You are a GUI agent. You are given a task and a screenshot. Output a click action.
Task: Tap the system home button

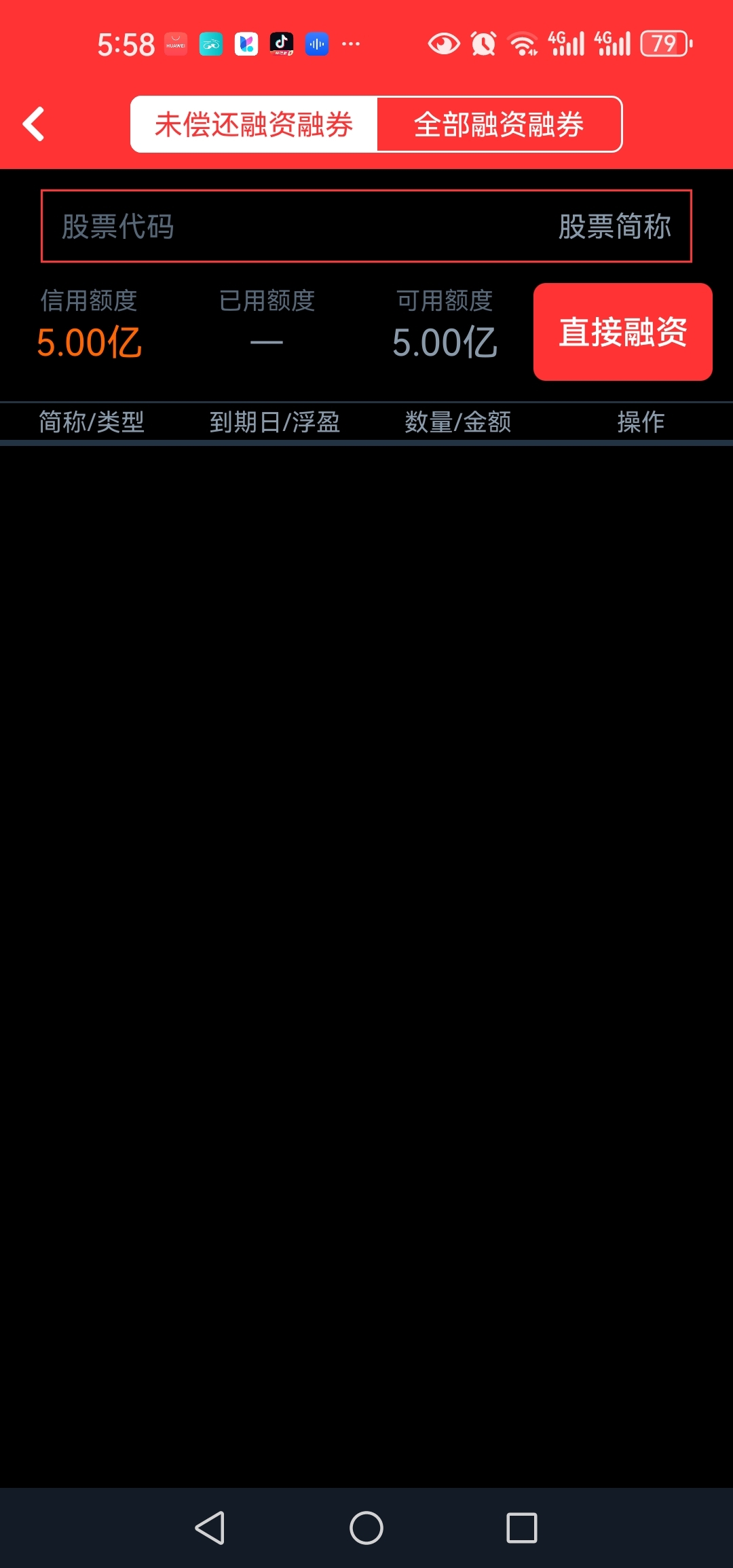tap(366, 1528)
